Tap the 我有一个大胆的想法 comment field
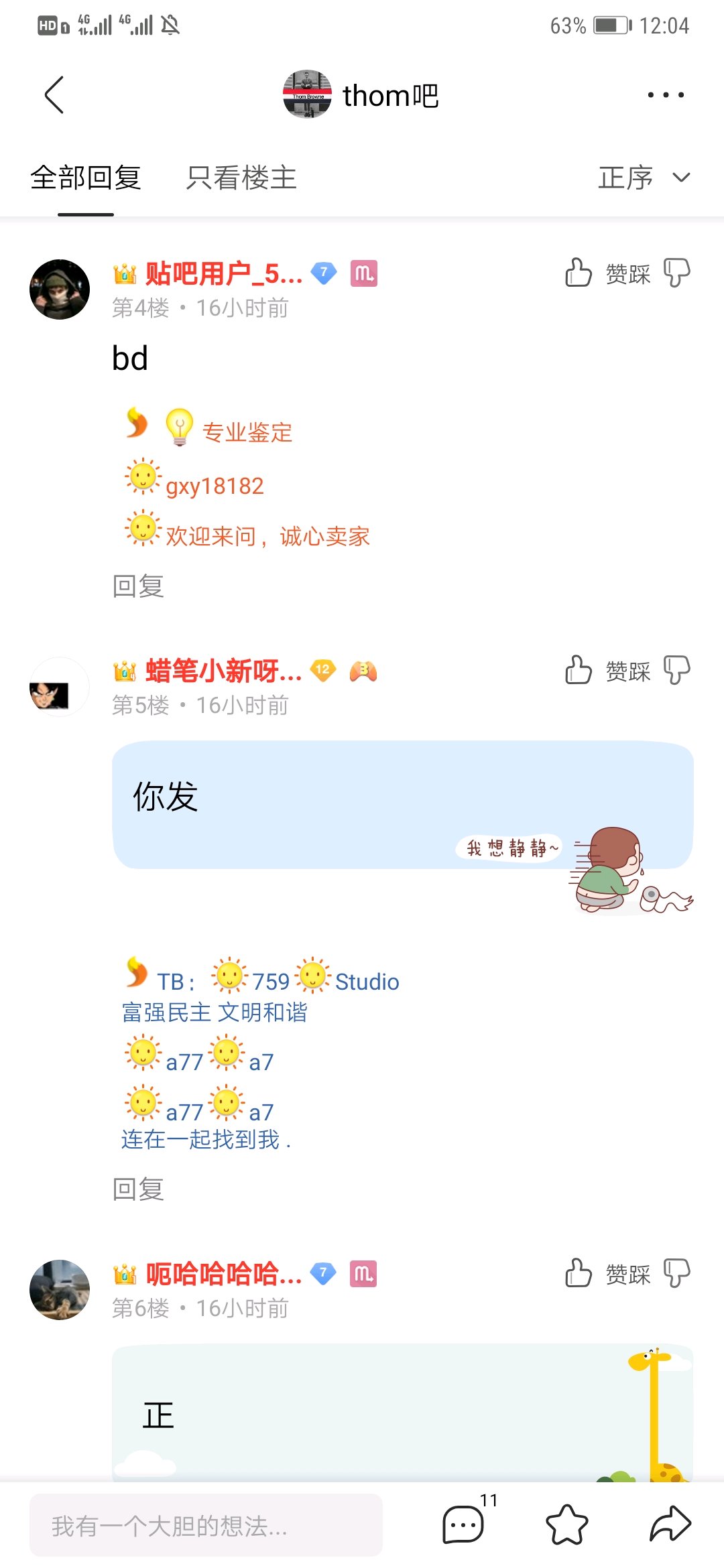 [x=206, y=1525]
